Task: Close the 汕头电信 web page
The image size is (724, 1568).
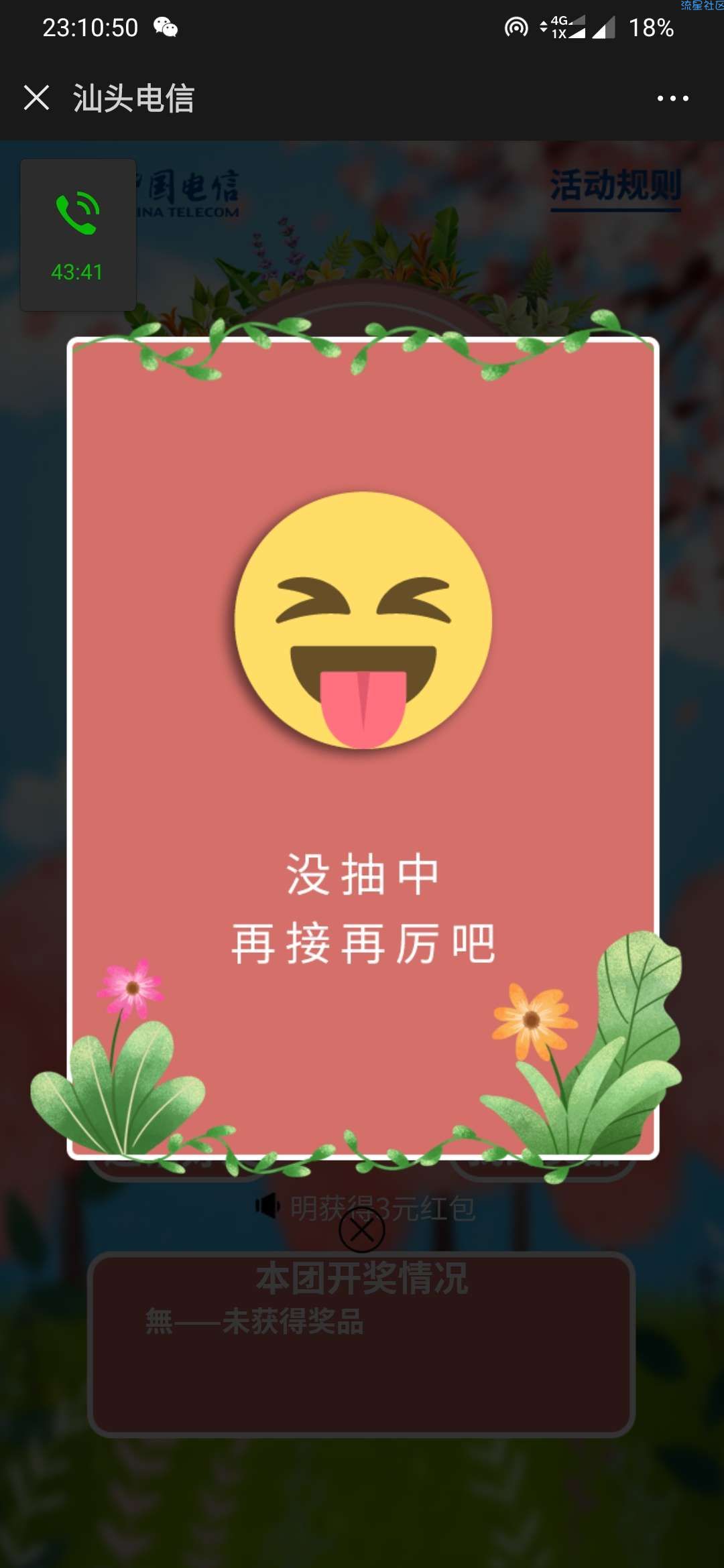Action: 36,98
